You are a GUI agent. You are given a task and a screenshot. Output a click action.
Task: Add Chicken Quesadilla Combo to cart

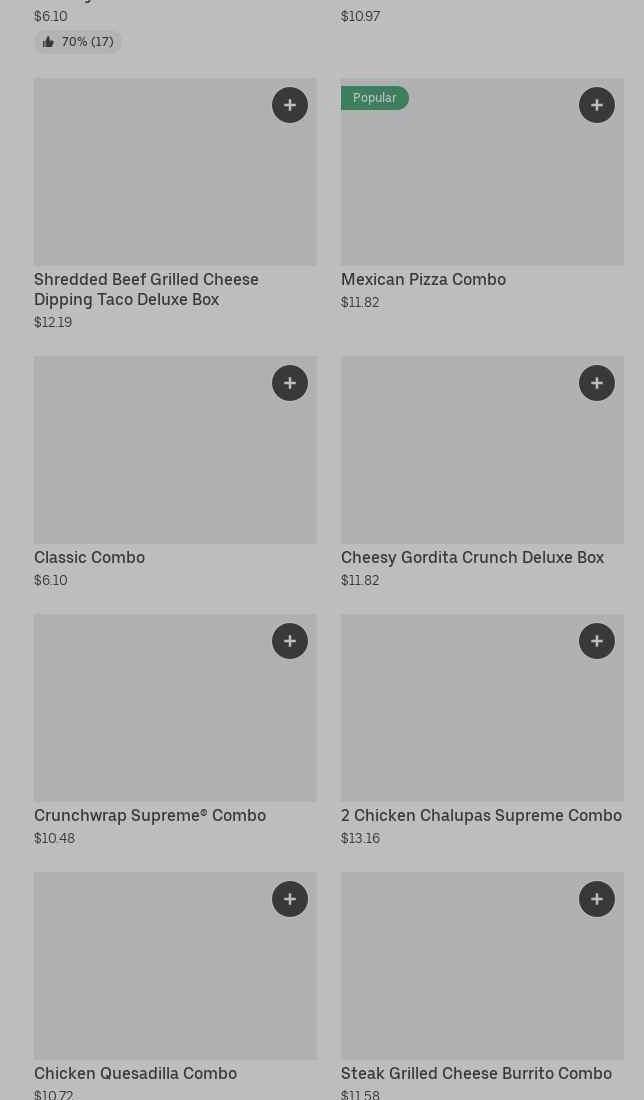pos(290,899)
